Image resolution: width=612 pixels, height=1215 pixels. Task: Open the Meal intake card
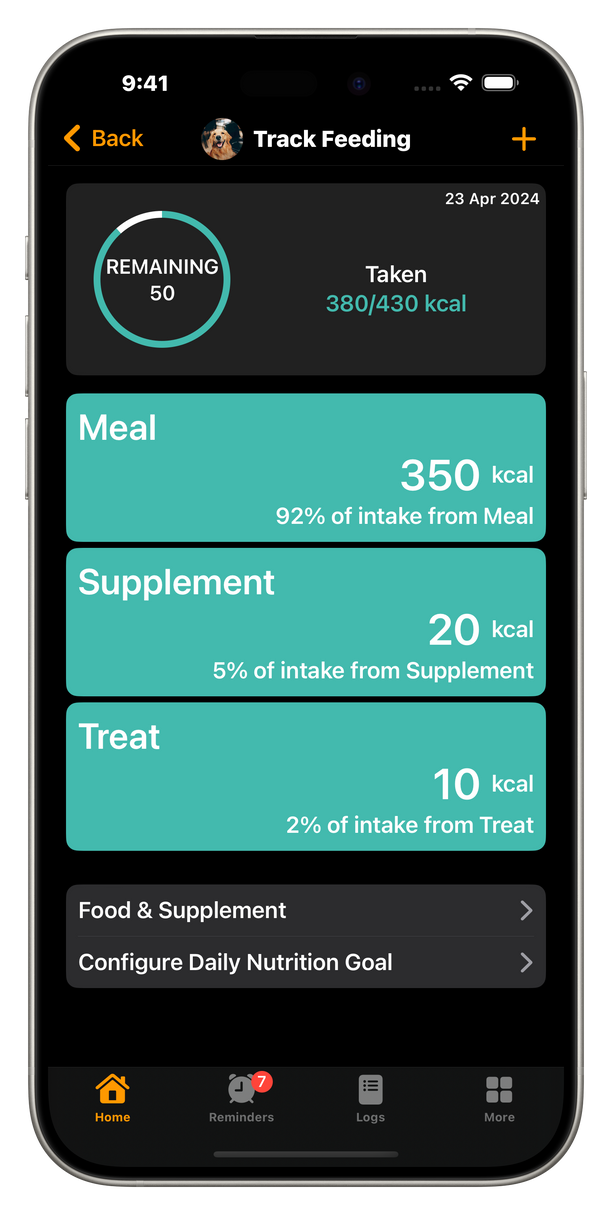pyautogui.click(x=305, y=467)
